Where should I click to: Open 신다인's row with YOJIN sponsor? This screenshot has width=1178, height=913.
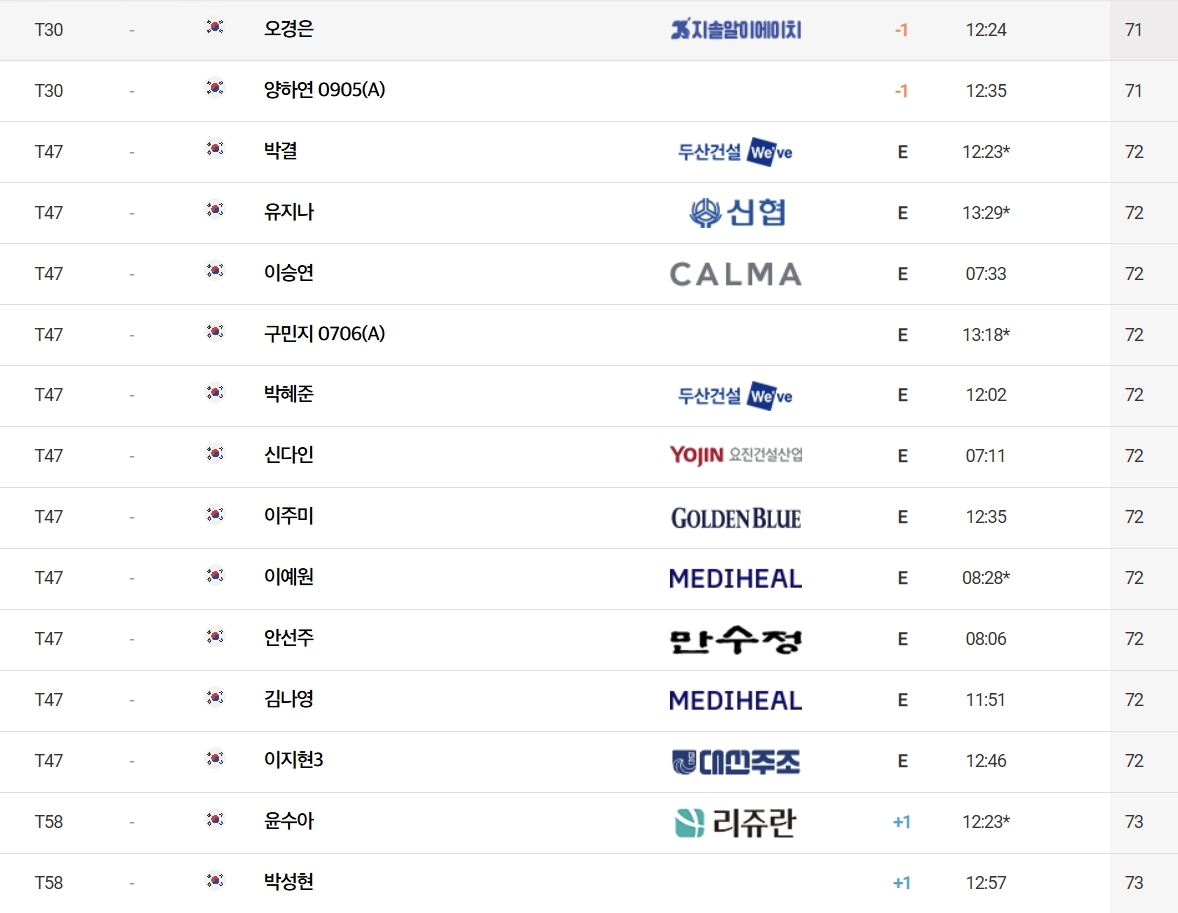(x=589, y=456)
